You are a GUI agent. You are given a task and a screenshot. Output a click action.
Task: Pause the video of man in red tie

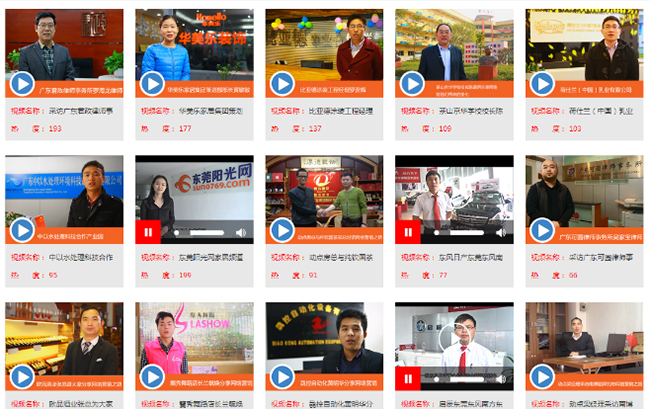pyautogui.click(x=408, y=378)
